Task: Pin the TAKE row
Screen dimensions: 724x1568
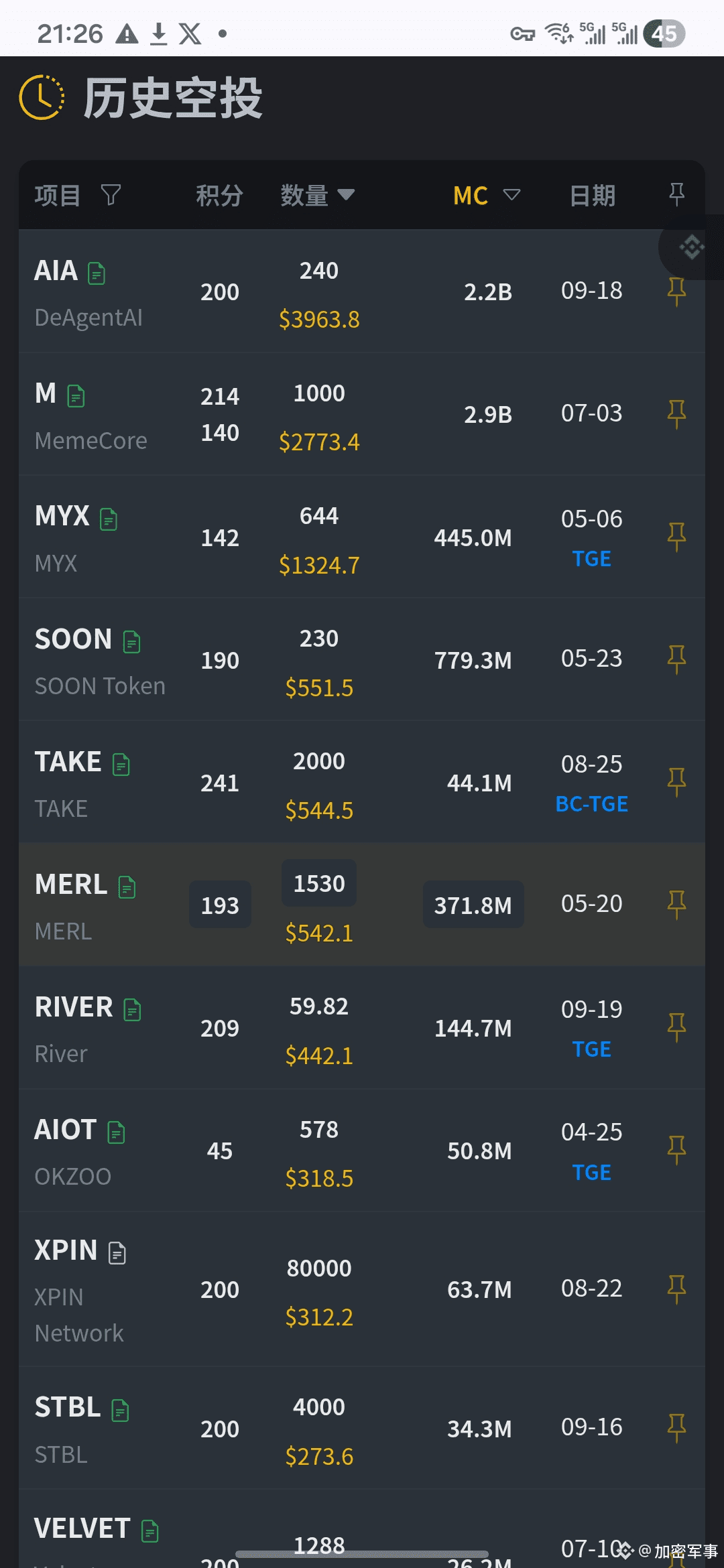Action: click(x=676, y=782)
